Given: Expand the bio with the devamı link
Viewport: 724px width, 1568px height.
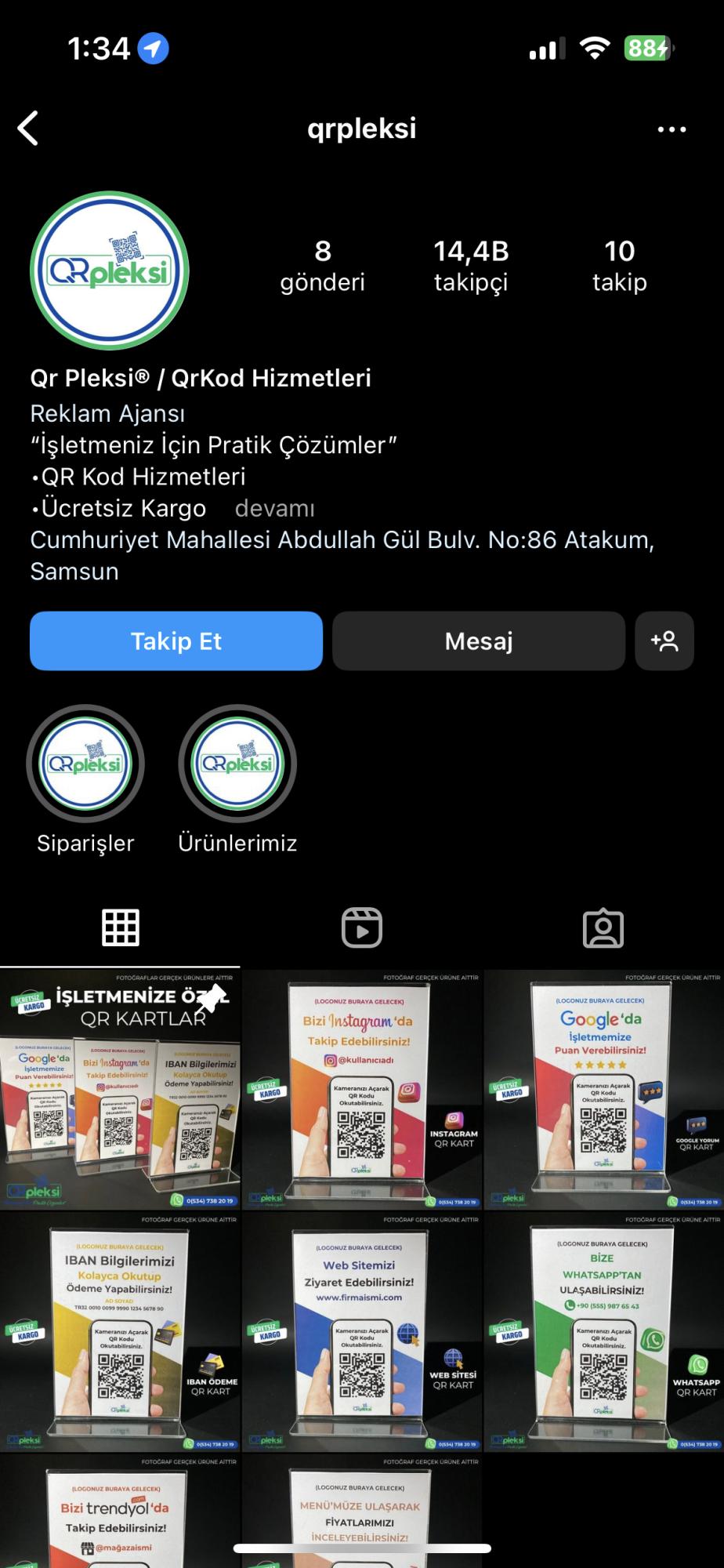Looking at the screenshot, I should tap(276, 508).
